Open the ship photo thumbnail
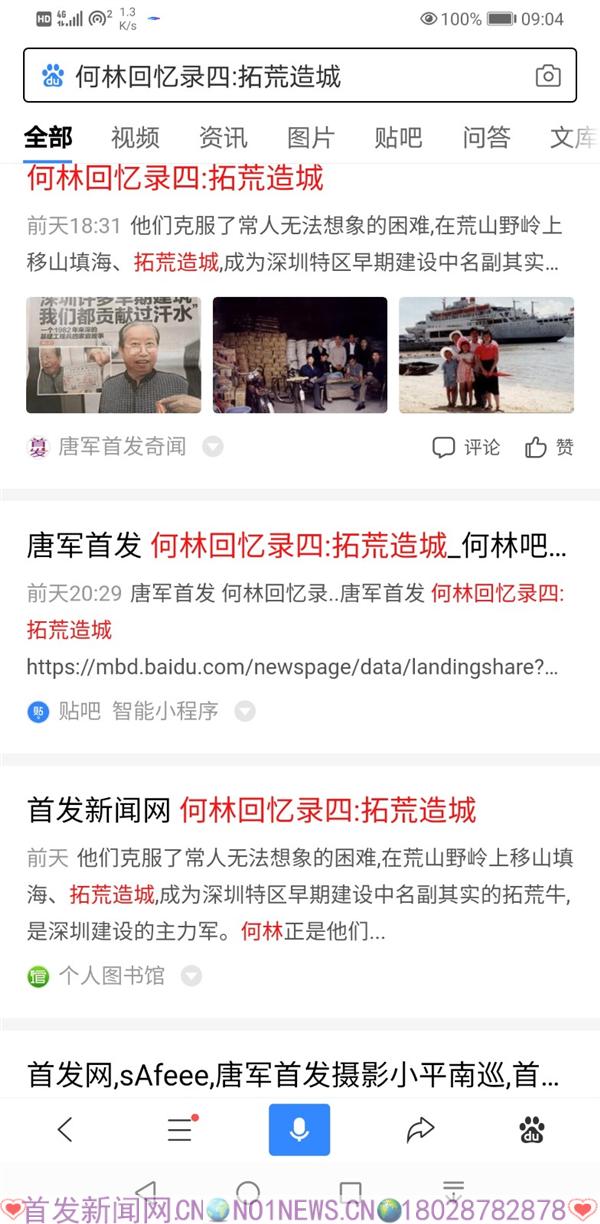The image size is (600, 1224). 486,355
